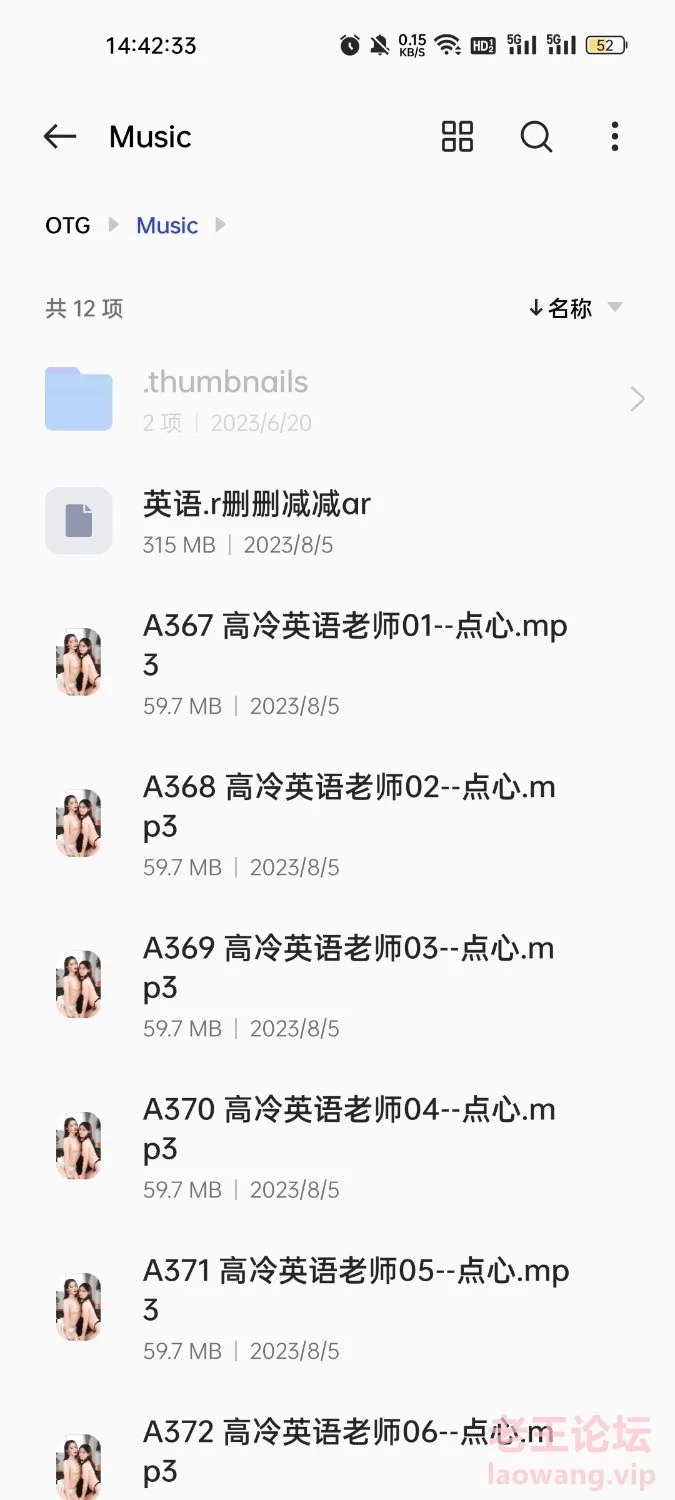The height and width of the screenshot is (1500, 675).
Task: Play A370 高冷英语老师04 mp3
Action: [x=337, y=1146]
